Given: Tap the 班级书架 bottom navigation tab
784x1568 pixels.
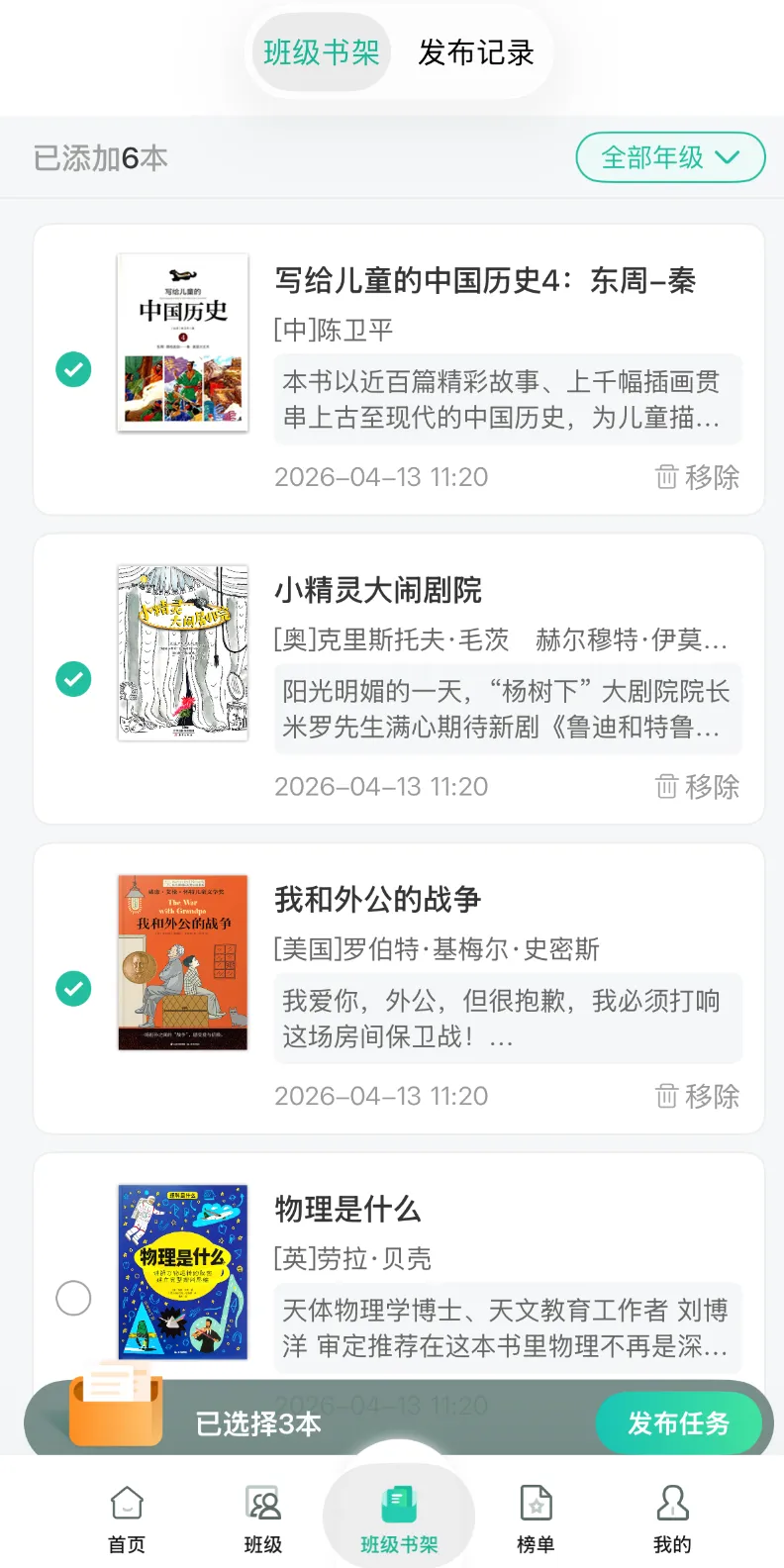Looking at the screenshot, I should [399, 1519].
